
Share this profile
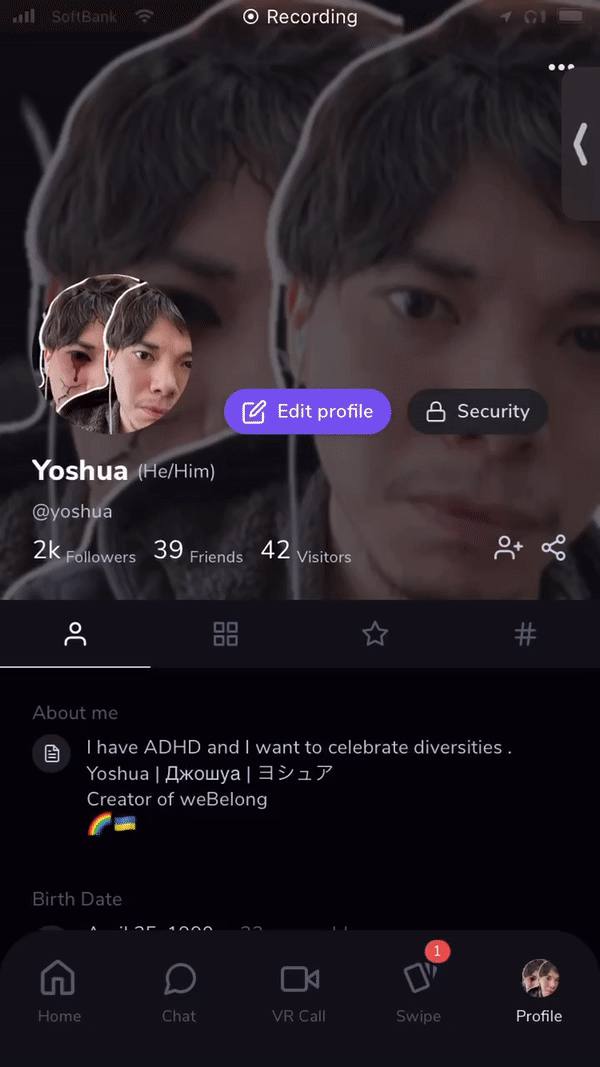[553, 548]
